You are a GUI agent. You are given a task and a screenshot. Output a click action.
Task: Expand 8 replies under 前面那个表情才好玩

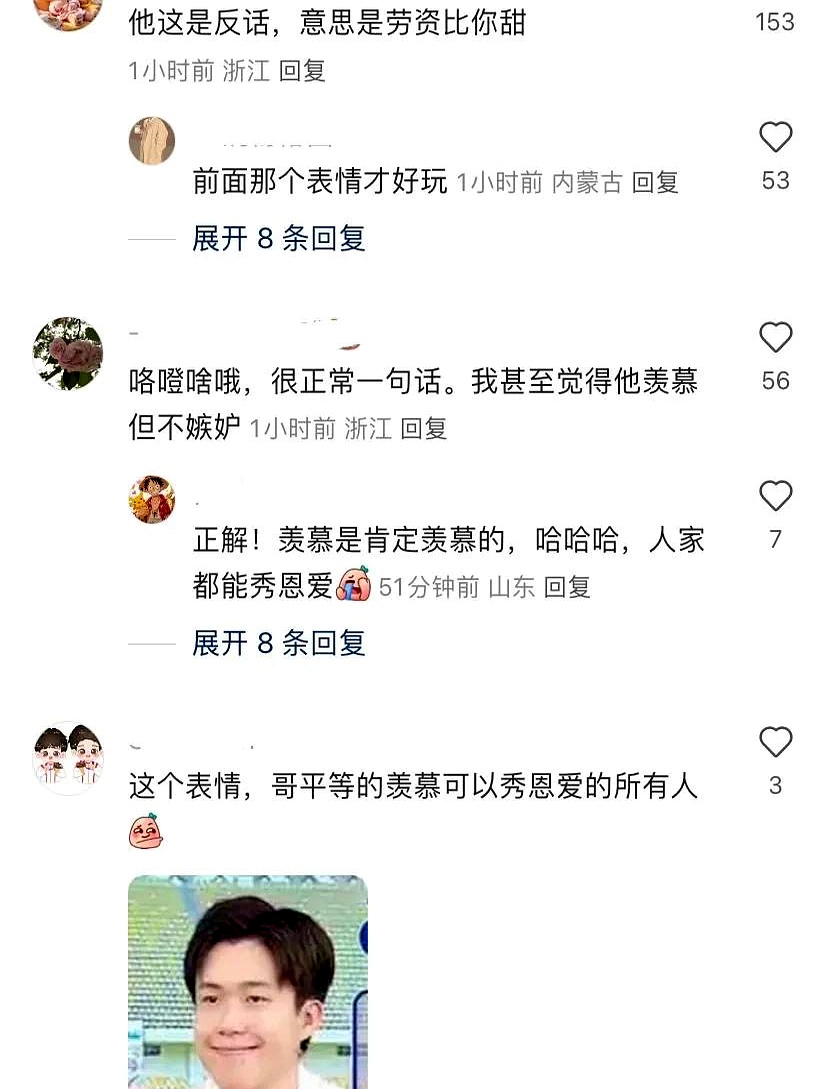(x=278, y=238)
